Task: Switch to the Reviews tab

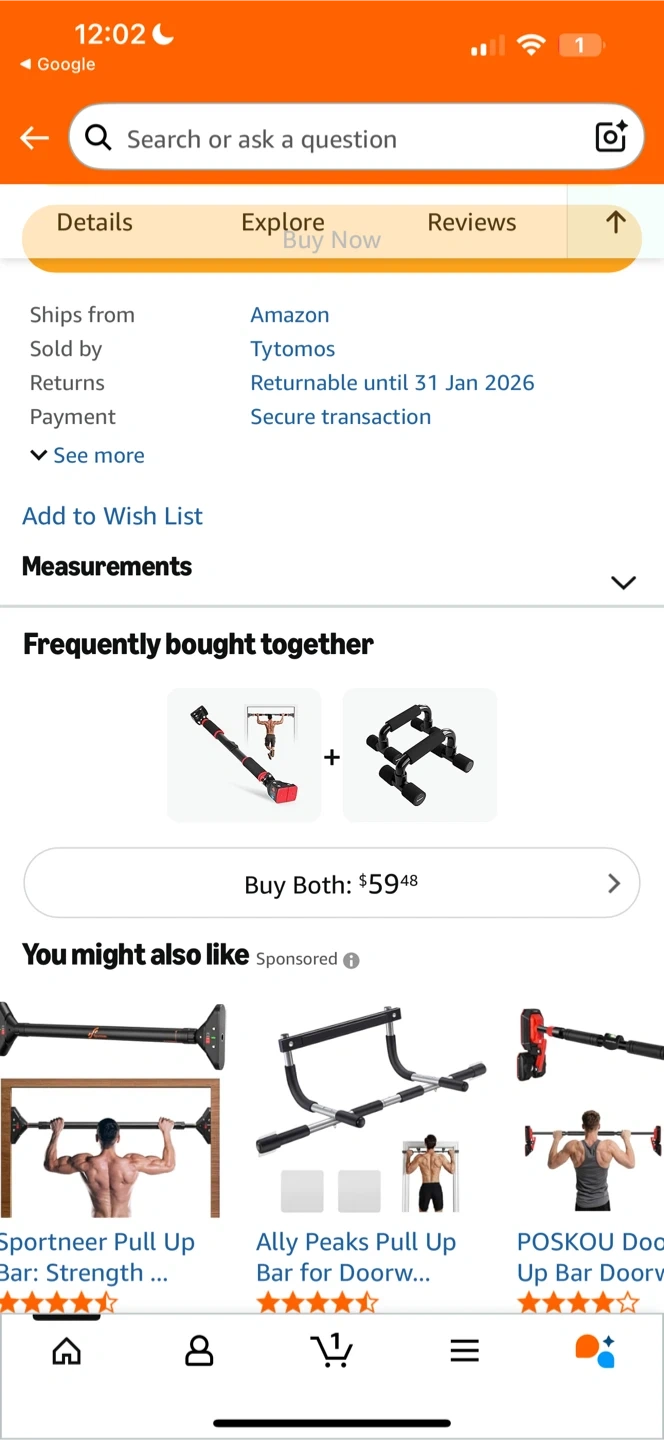Action: [x=471, y=222]
